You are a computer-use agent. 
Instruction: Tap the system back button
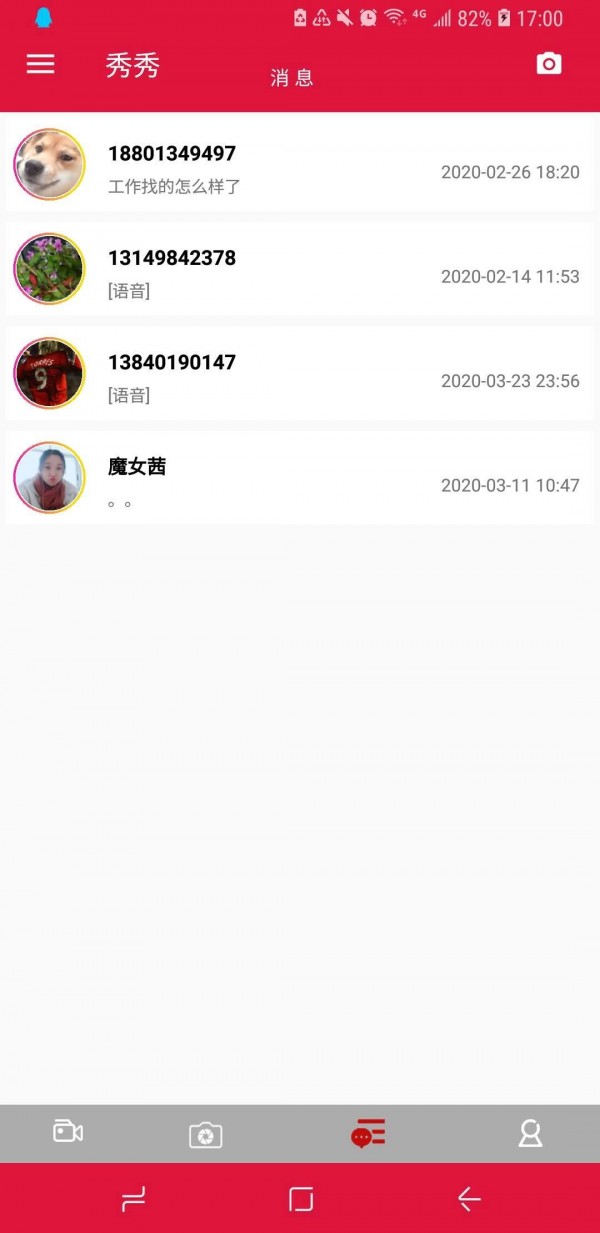(x=469, y=1199)
